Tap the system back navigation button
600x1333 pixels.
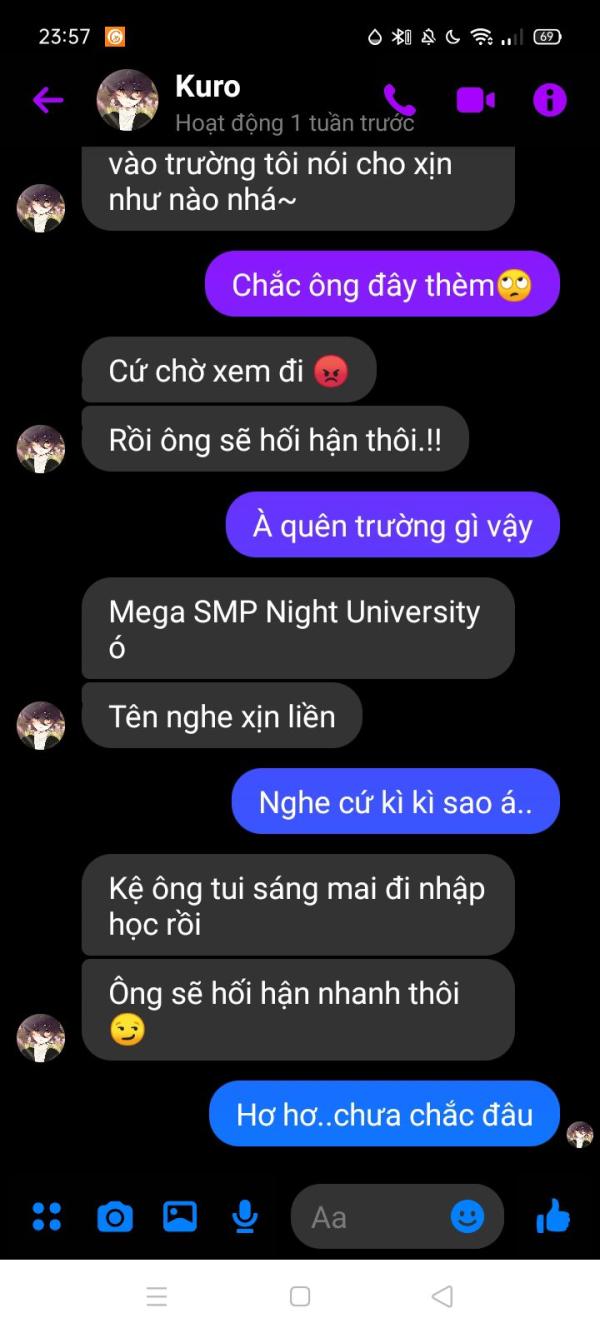point(442,1297)
